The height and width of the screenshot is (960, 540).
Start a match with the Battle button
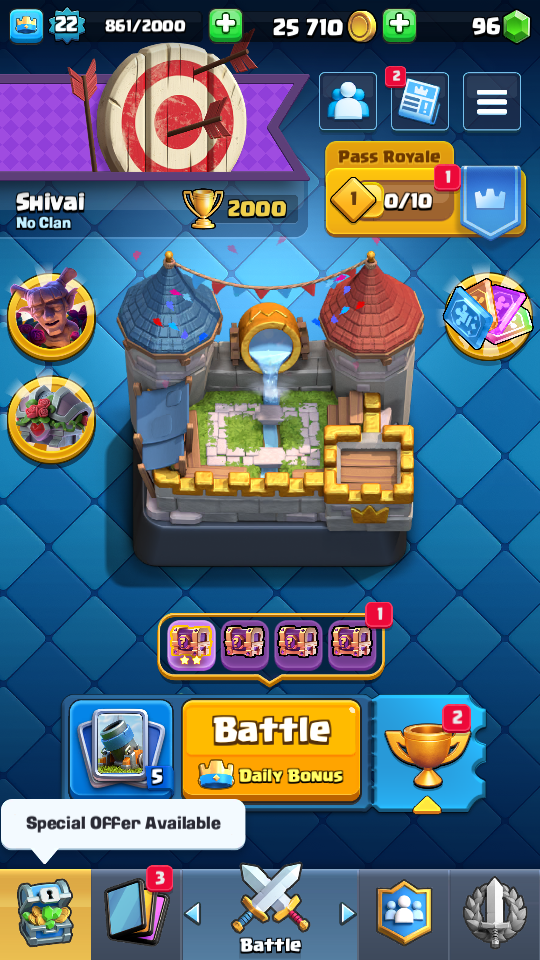[271, 750]
